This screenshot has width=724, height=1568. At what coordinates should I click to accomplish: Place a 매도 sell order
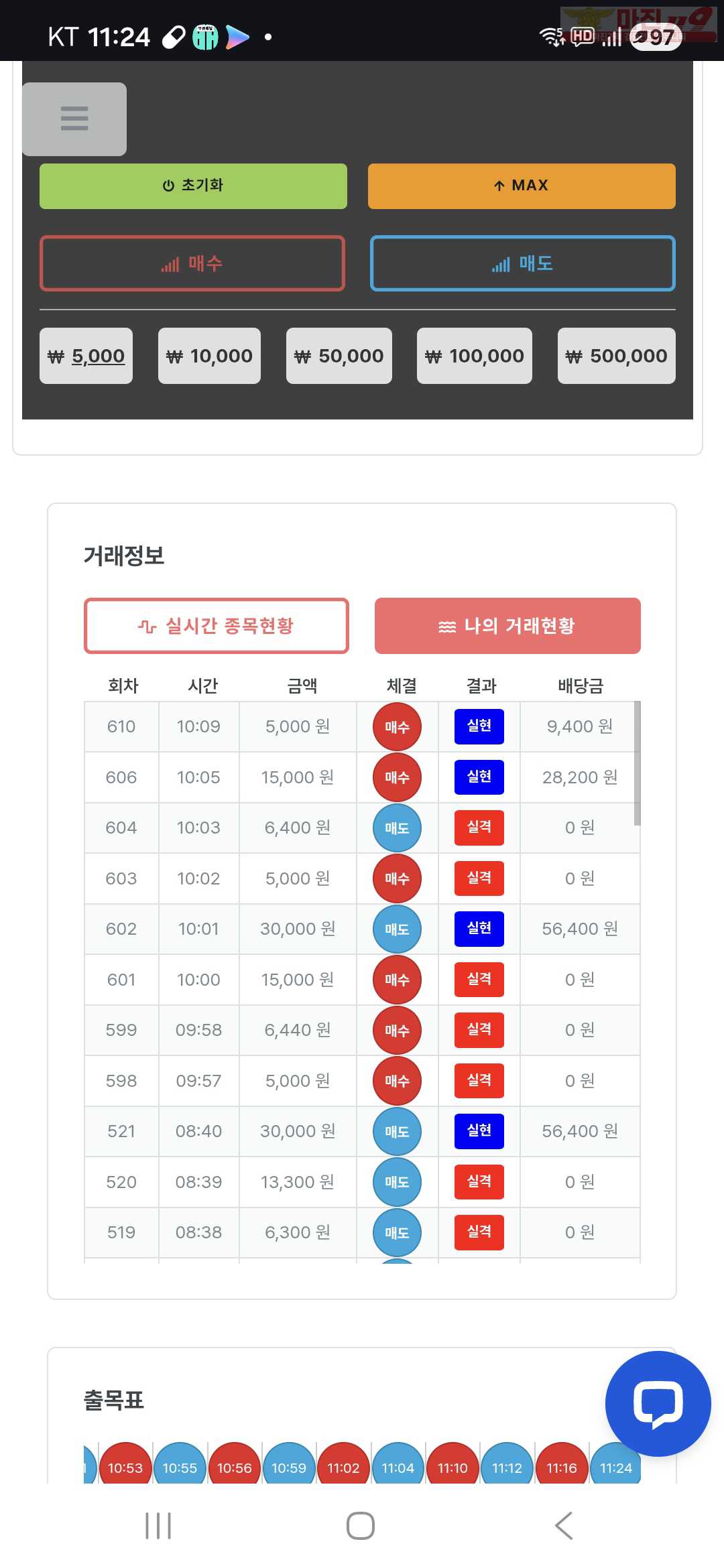(522, 263)
